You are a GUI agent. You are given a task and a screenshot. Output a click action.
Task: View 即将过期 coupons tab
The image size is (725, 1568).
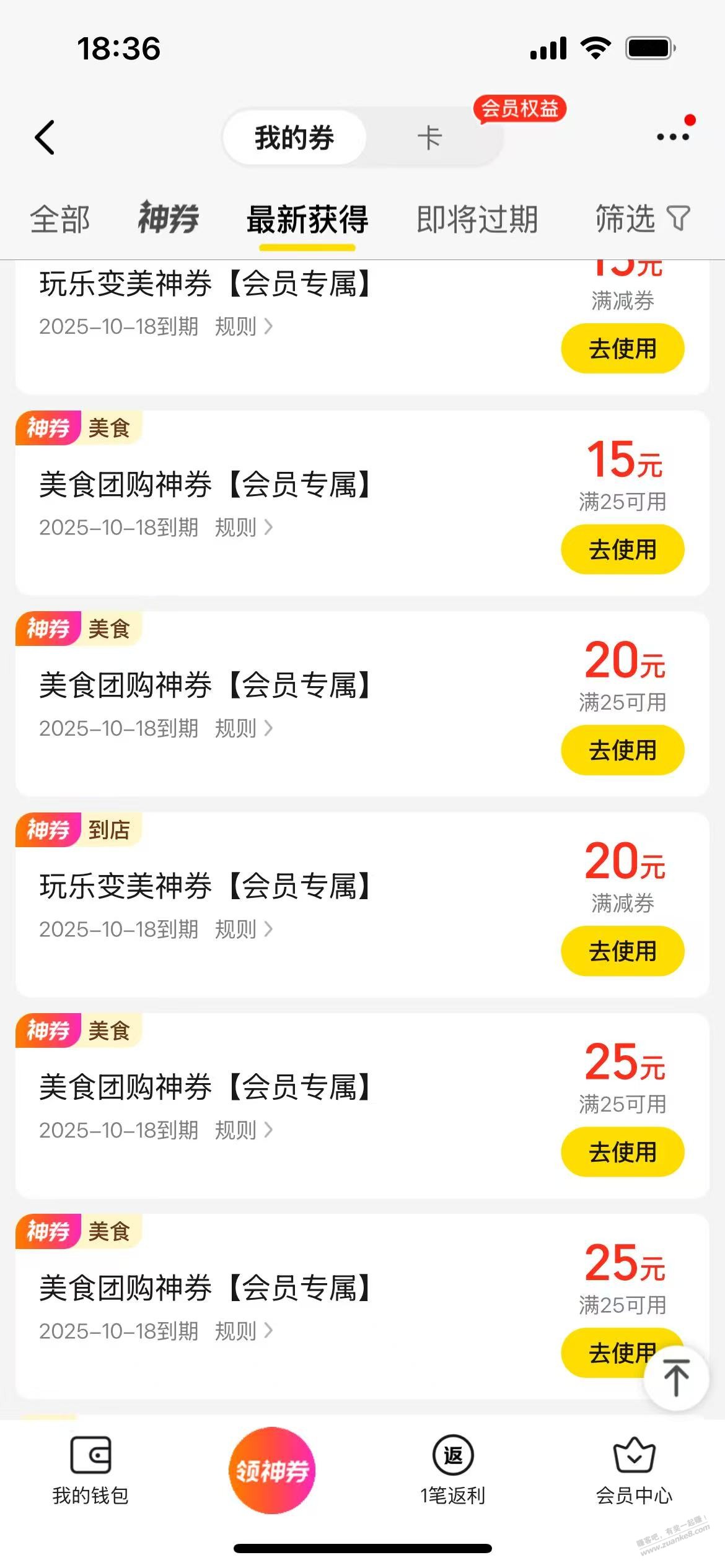477,219
